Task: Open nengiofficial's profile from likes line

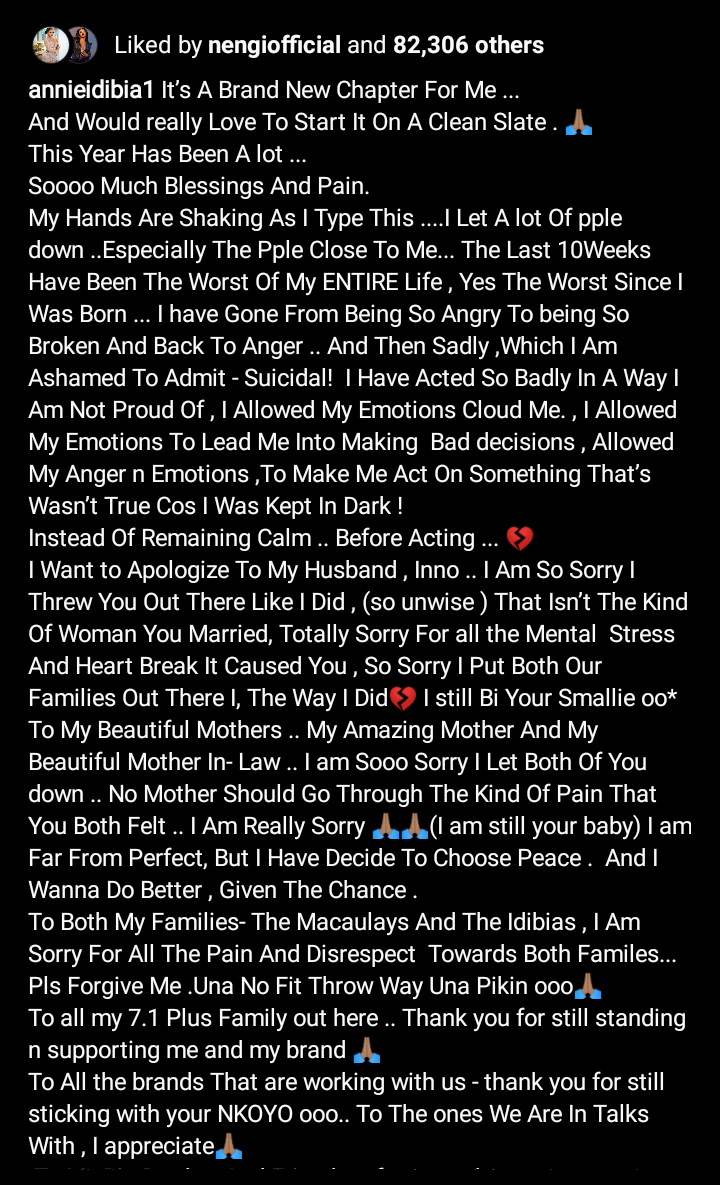Action: [272, 45]
